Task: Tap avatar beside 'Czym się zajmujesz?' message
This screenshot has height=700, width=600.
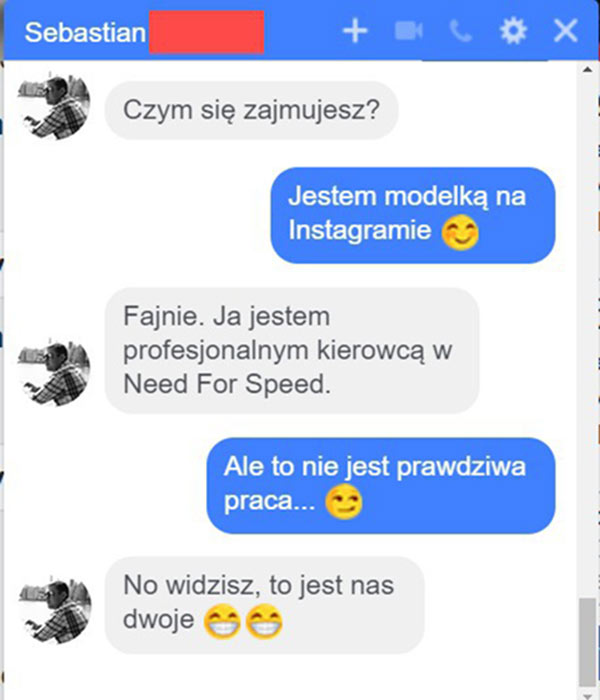Action: click(55, 107)
